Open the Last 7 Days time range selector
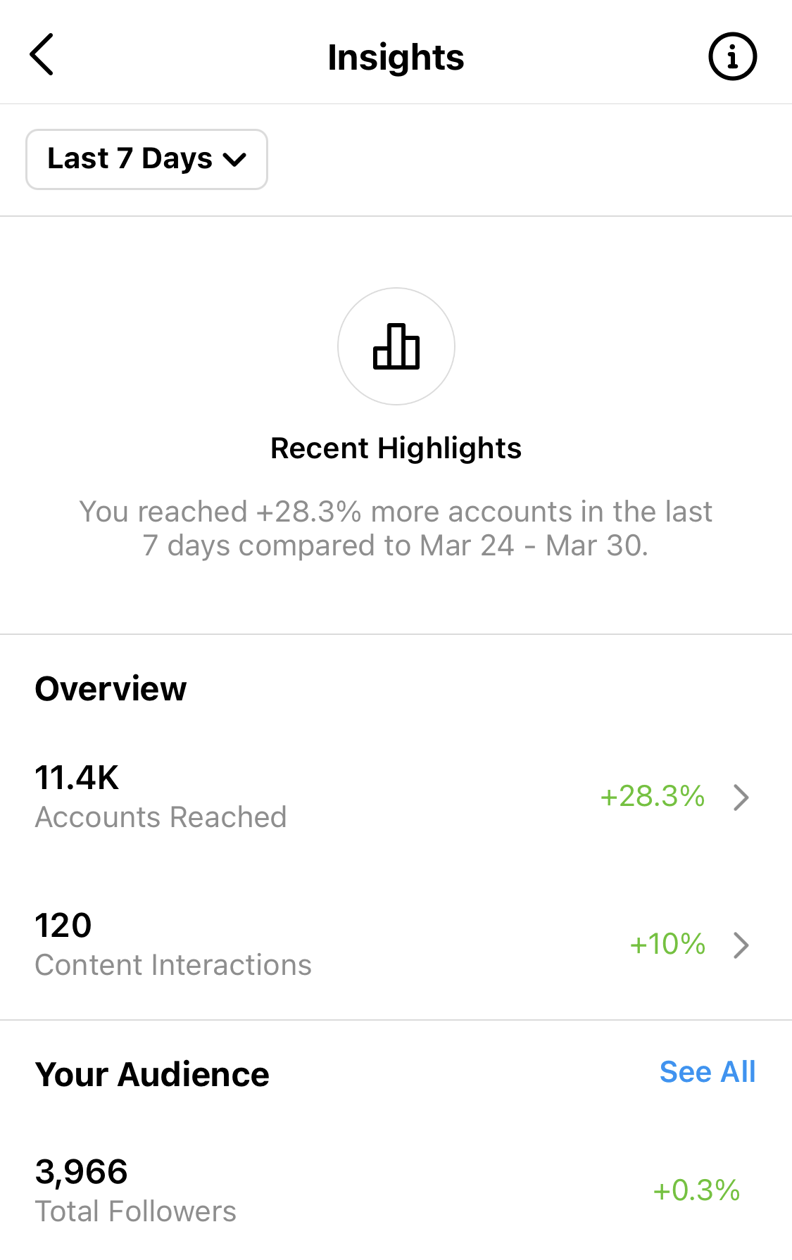The image size is (792, 1260). click(x=146, y=158)
